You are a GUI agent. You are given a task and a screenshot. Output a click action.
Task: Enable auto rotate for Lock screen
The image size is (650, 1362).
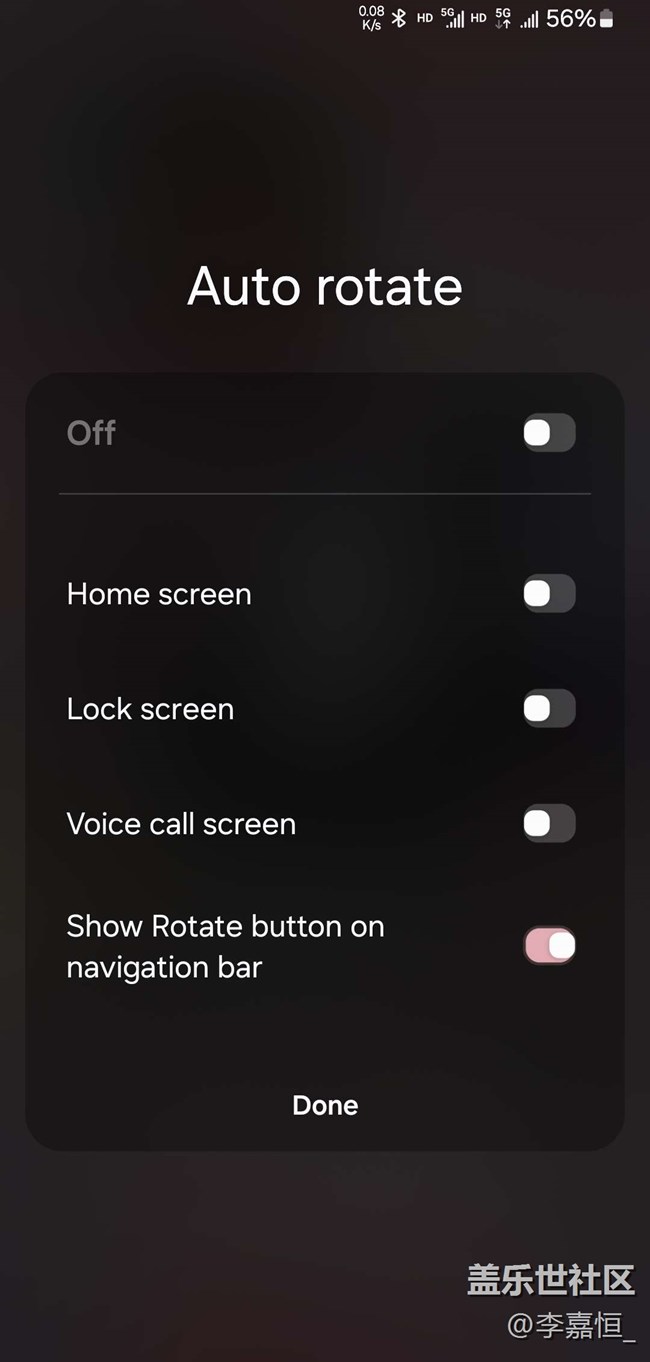(x=549, y=709)
